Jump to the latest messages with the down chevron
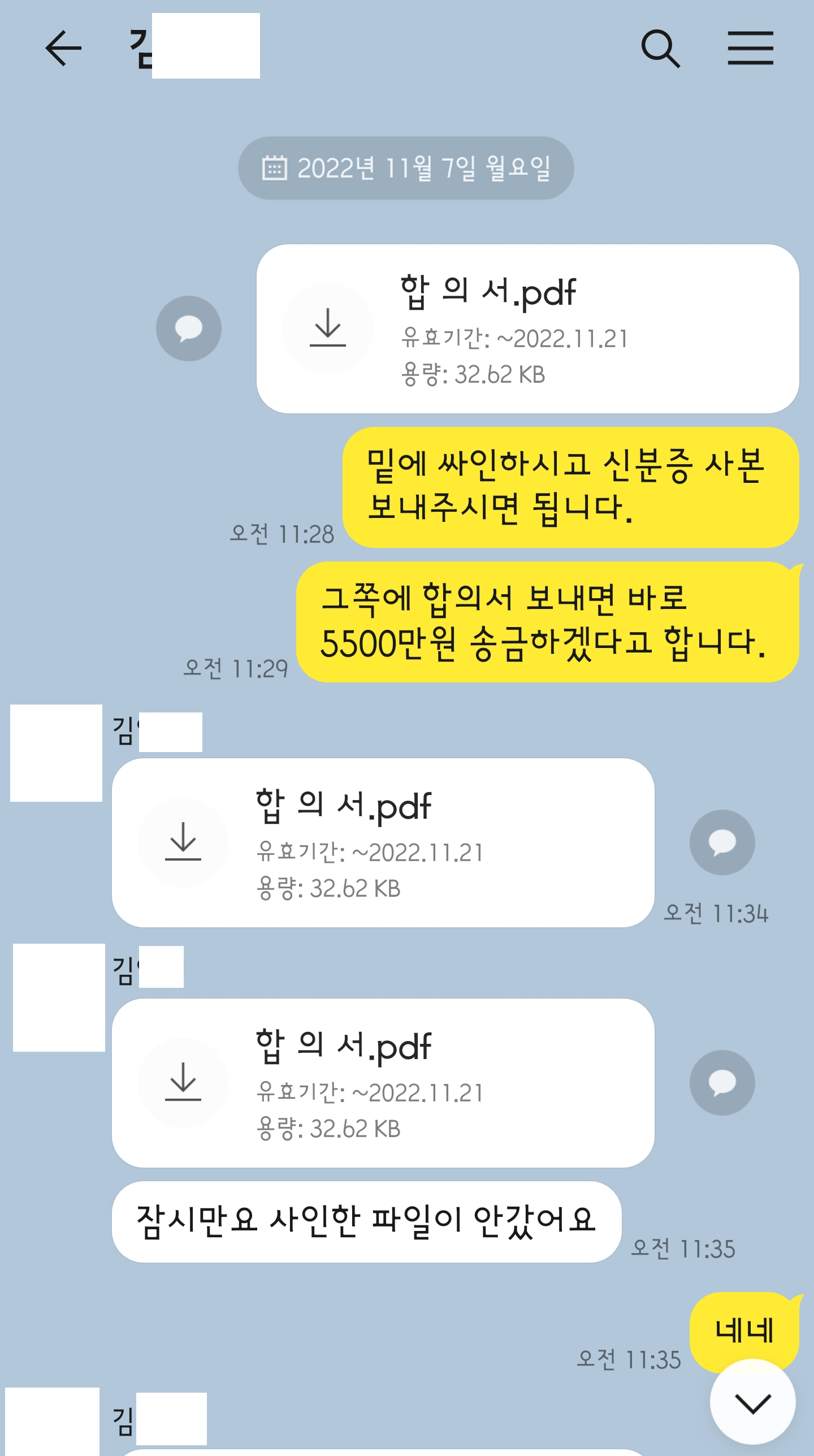Viewport: 814px width, 1456px height. [752, 1402]
